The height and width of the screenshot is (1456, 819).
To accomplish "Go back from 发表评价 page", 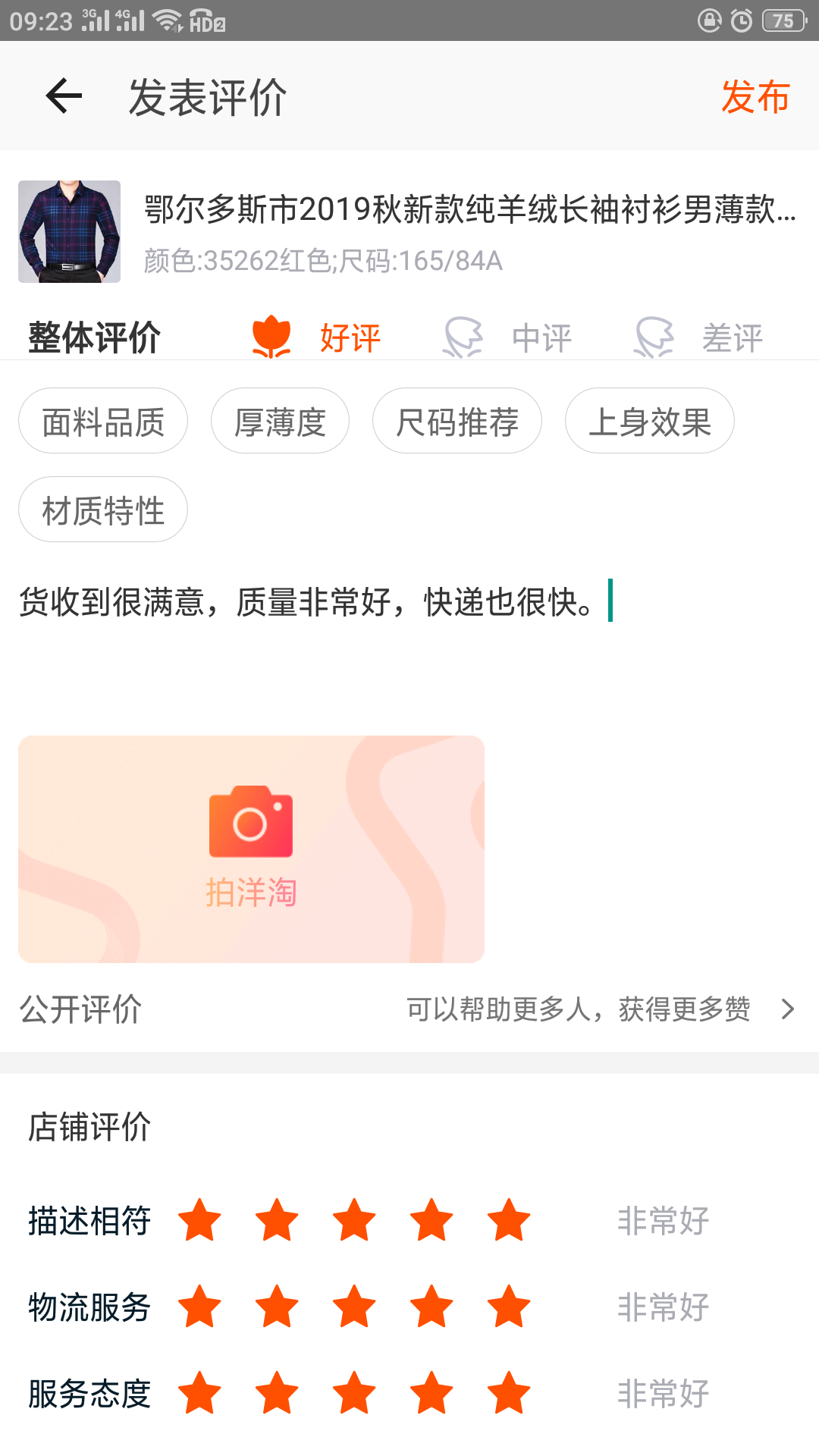I will click(64, 96).
